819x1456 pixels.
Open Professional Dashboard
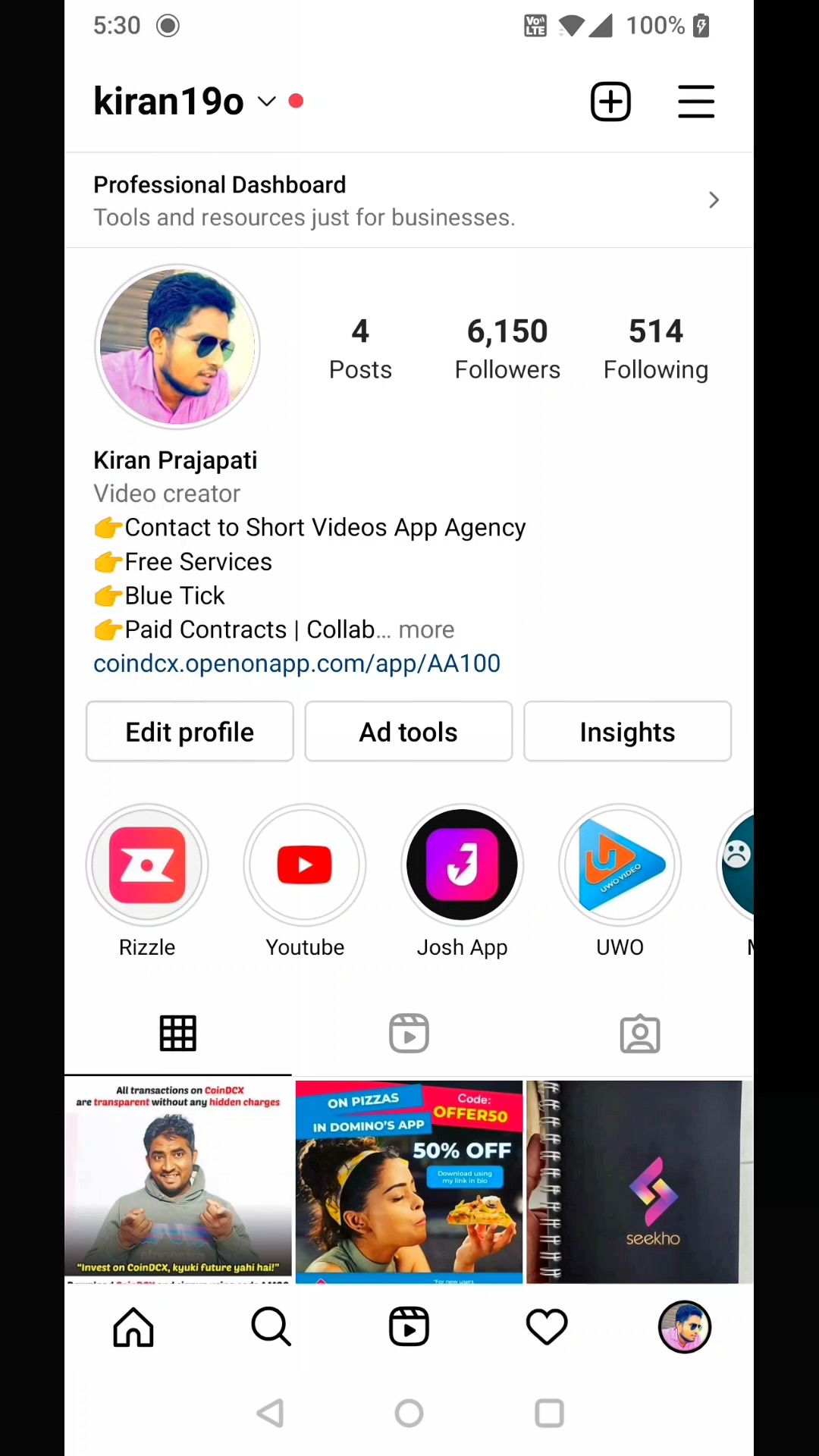(408, 200)
